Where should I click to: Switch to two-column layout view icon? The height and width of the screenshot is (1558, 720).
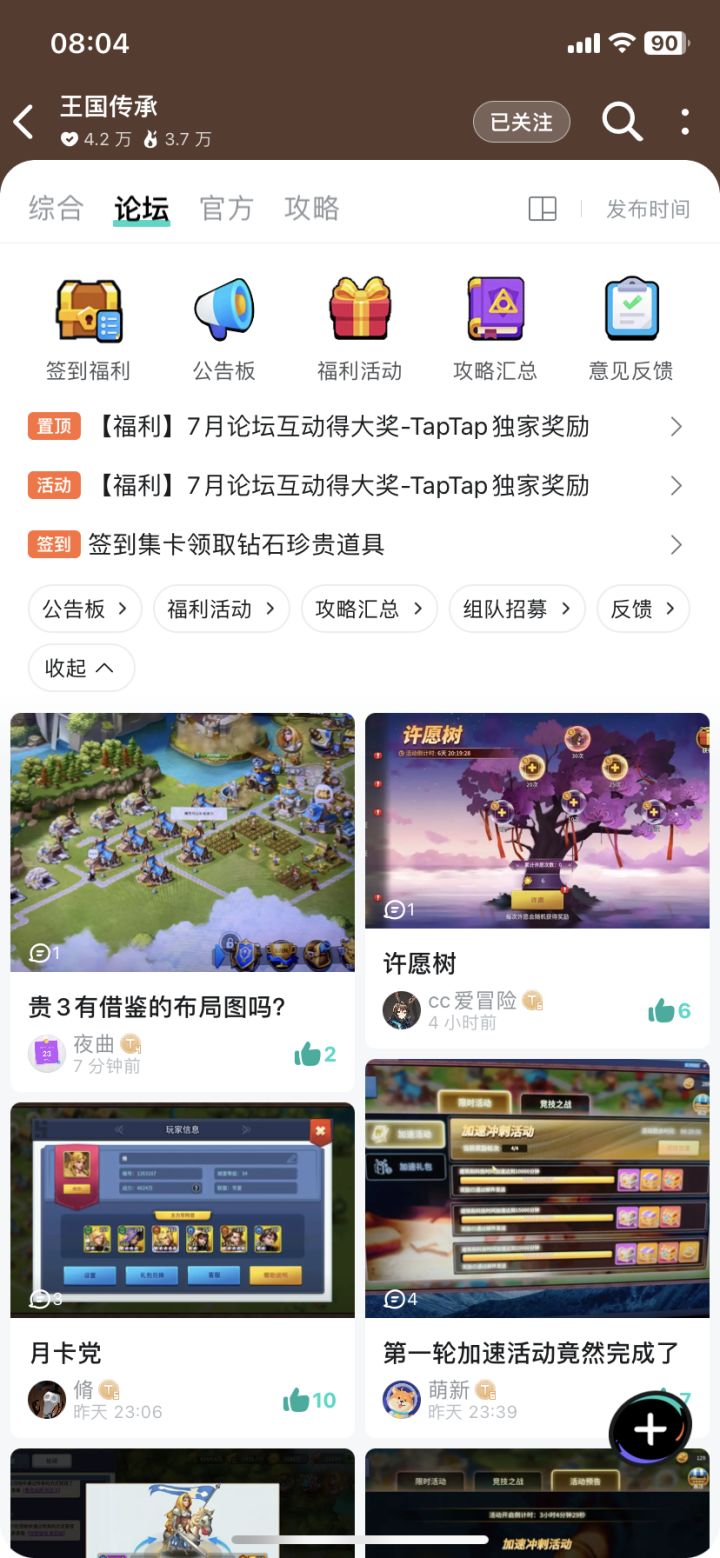point(542,207)
